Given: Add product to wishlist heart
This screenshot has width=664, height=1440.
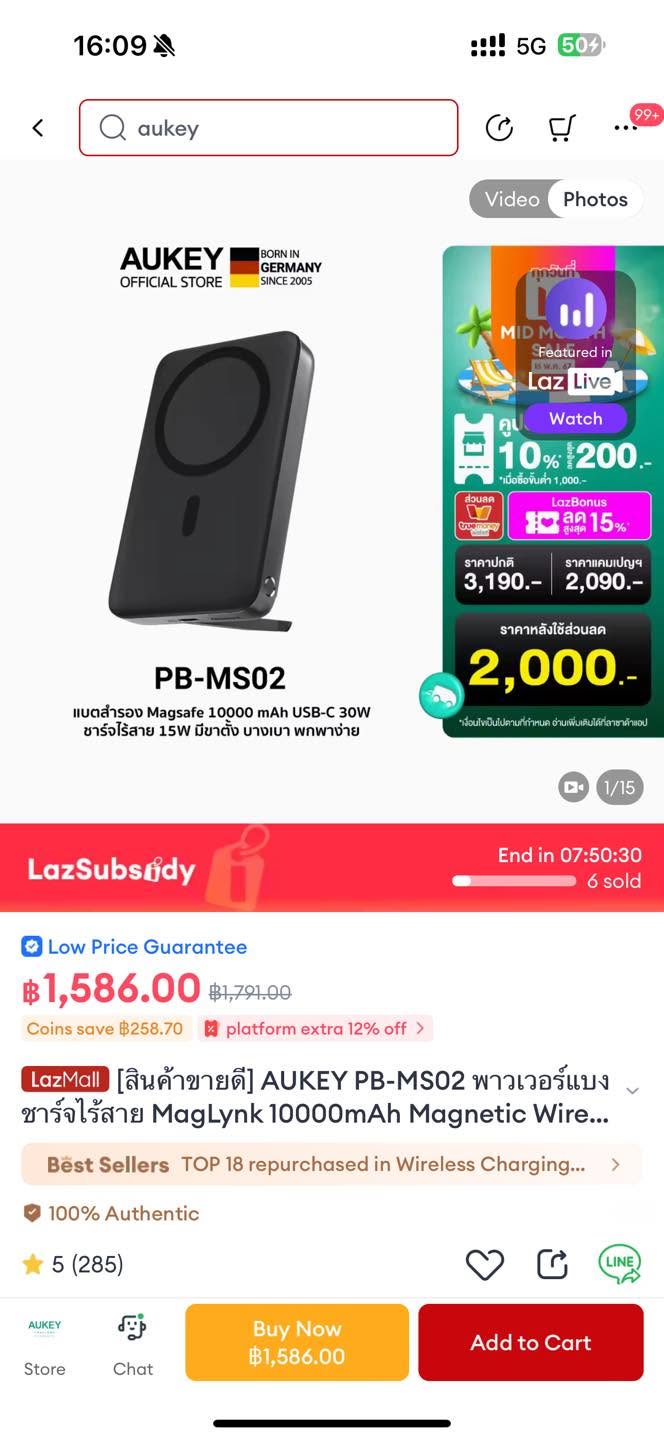Looking at the screenshot, I should [x=485, y=1265].
